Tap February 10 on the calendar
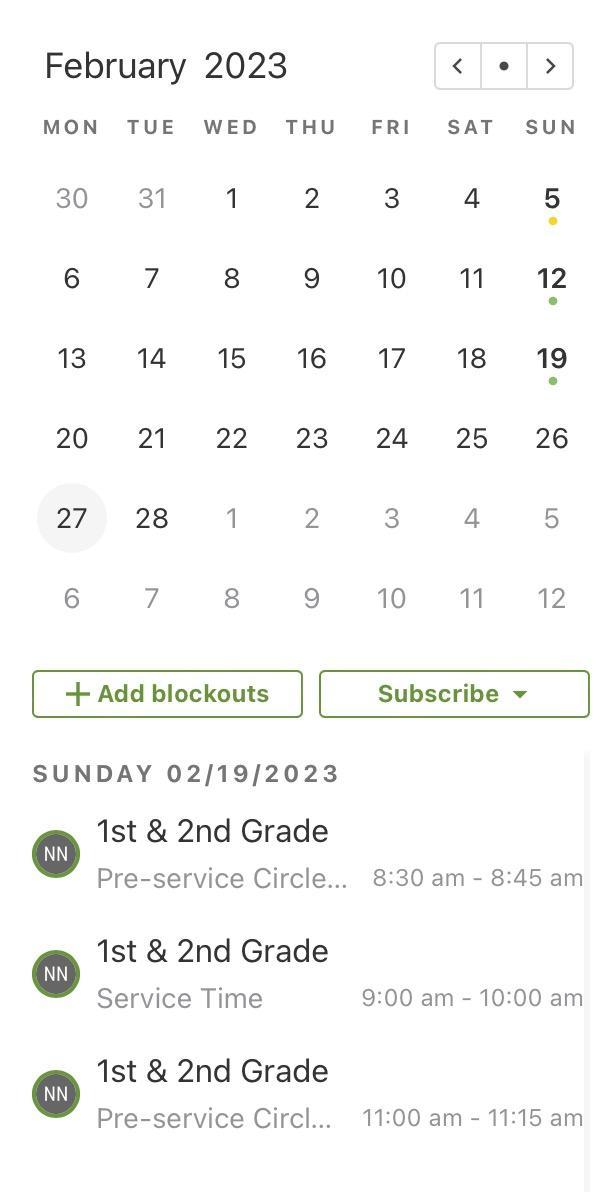 pos(391,279)
